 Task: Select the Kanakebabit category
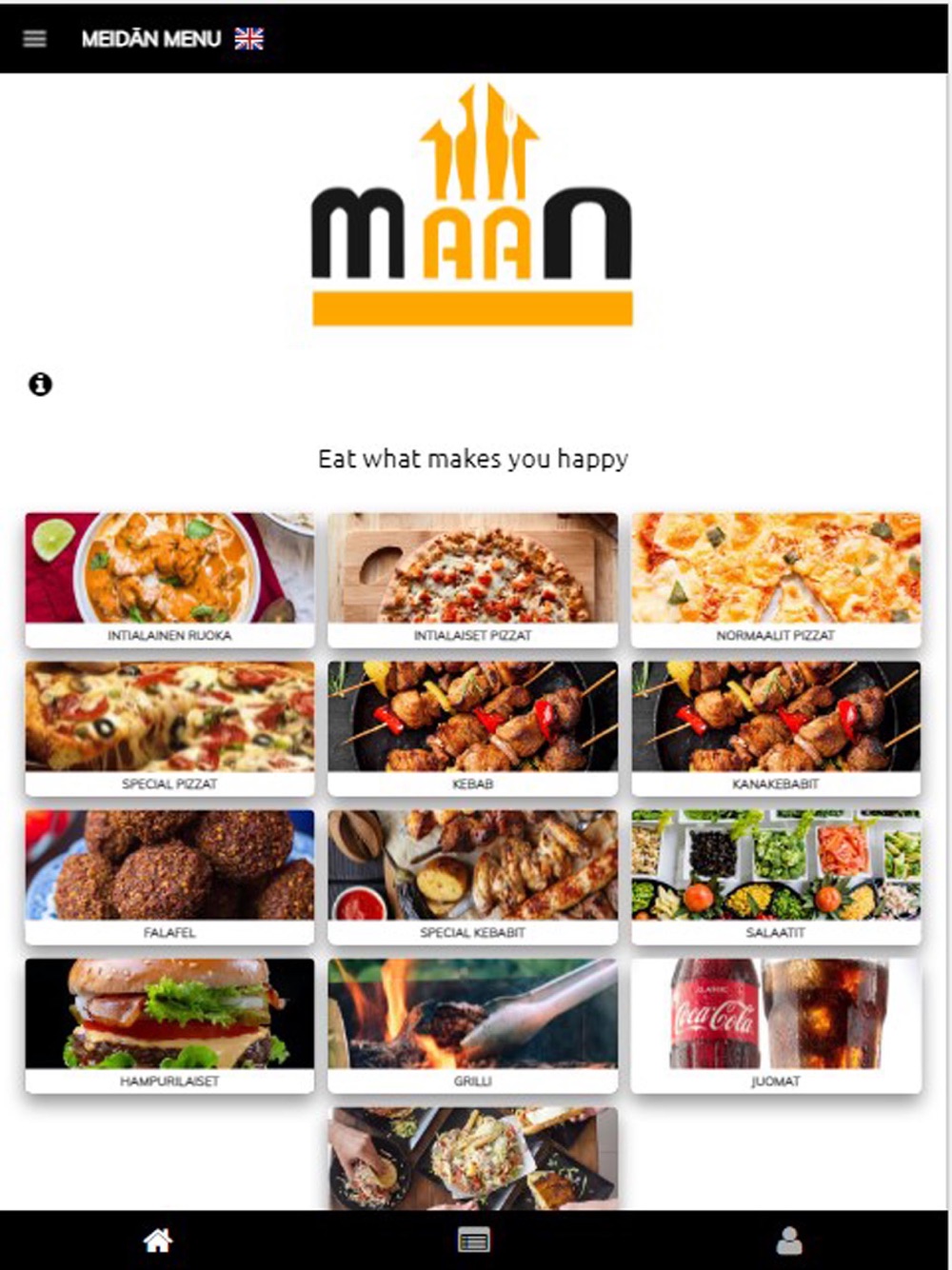click(776, 727)
